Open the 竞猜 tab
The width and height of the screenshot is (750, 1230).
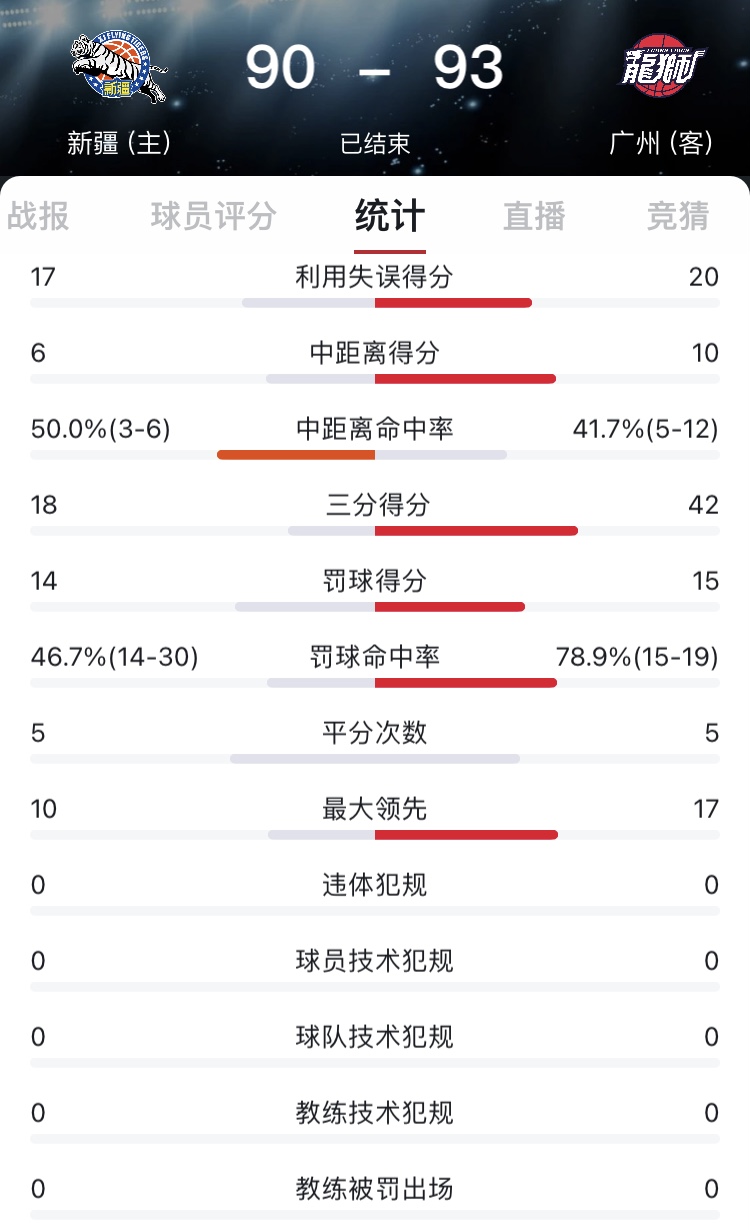[x=678, y=216]
